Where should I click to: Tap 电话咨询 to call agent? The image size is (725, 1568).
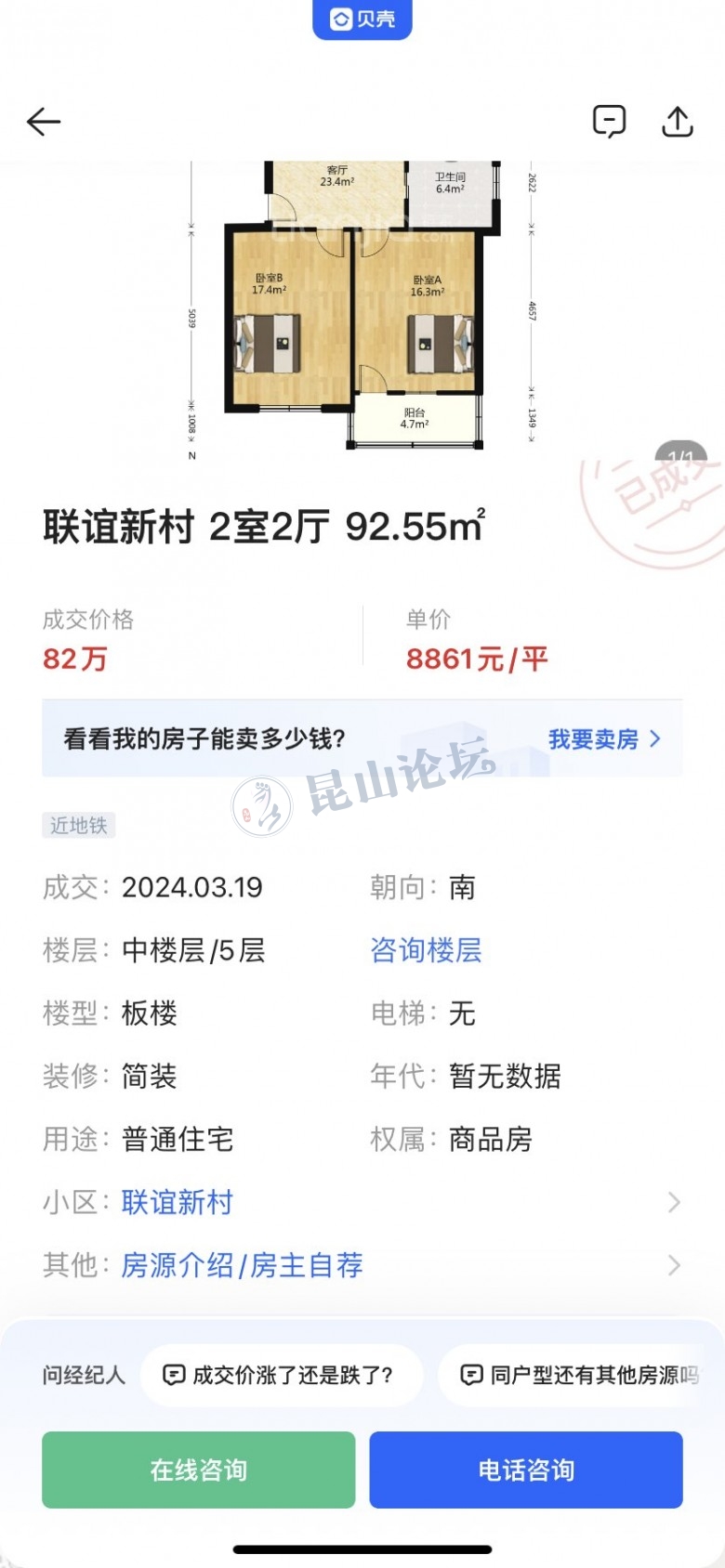(526, 1470)
